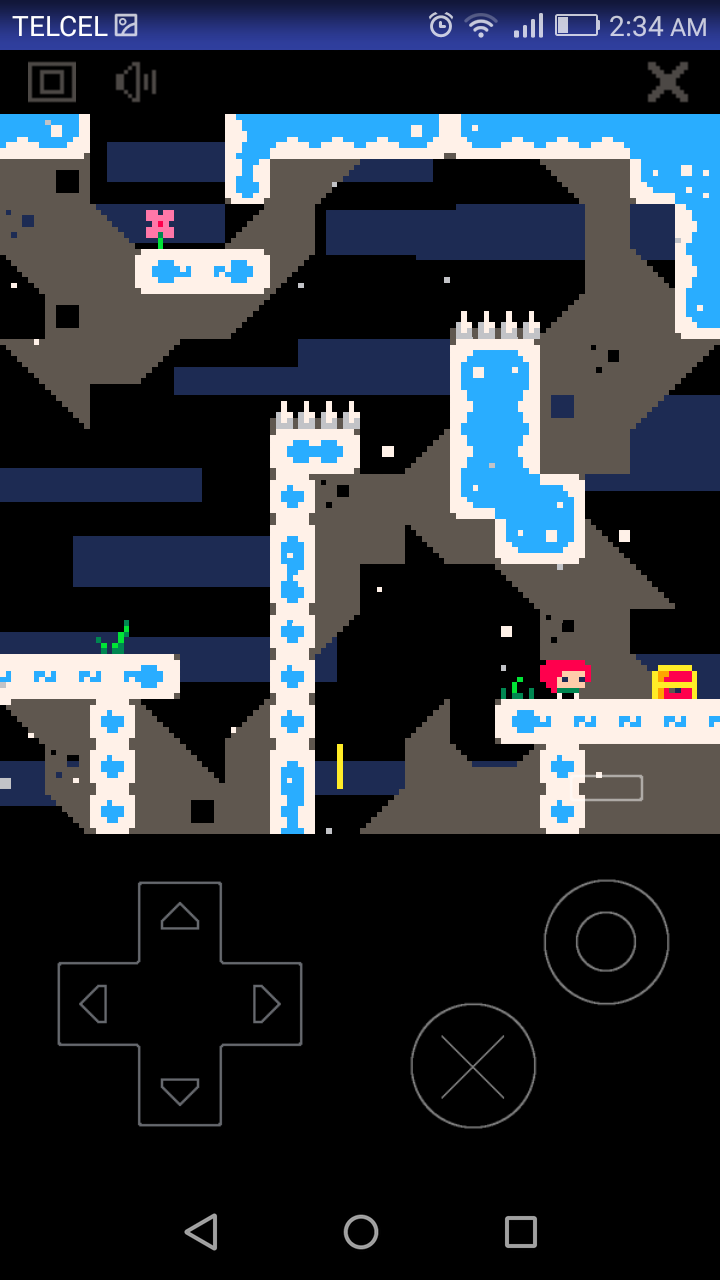Open recent apps from navigation bar
The image size is (720, 1280).
pyautogui.click(x=521, y=1232)
